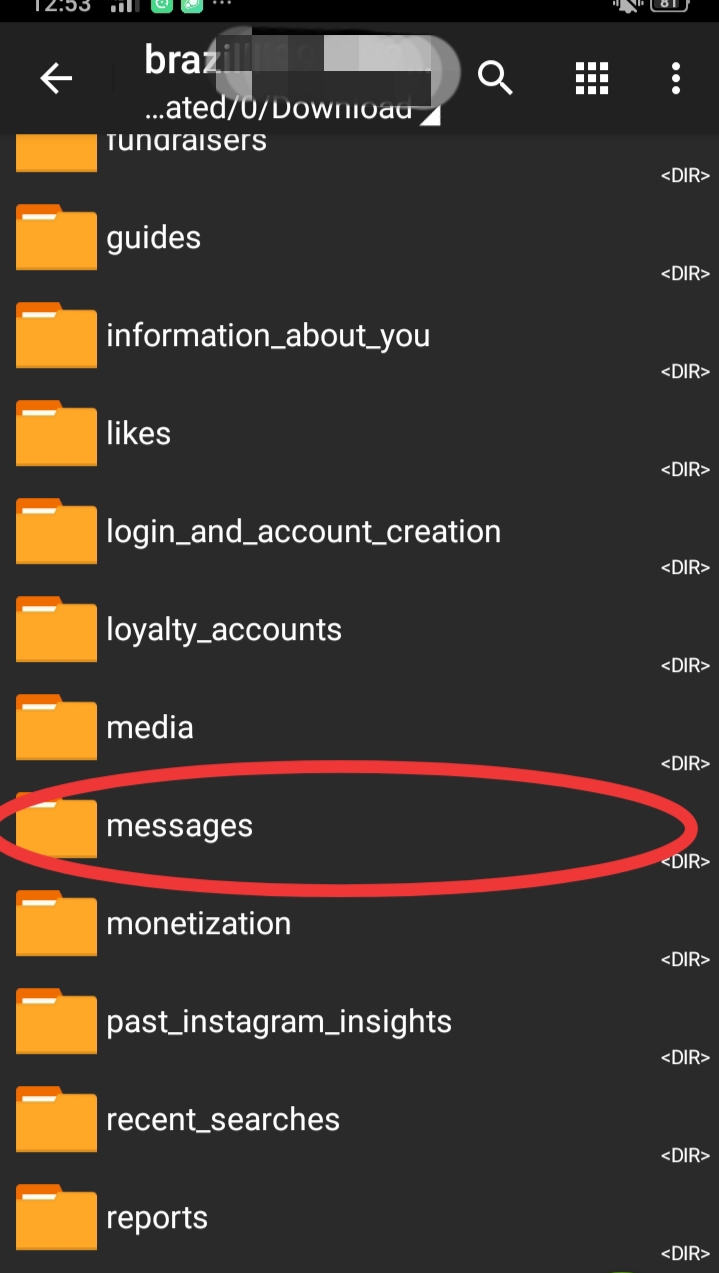
Task: Open the media folder
Action: coord(150,728)
